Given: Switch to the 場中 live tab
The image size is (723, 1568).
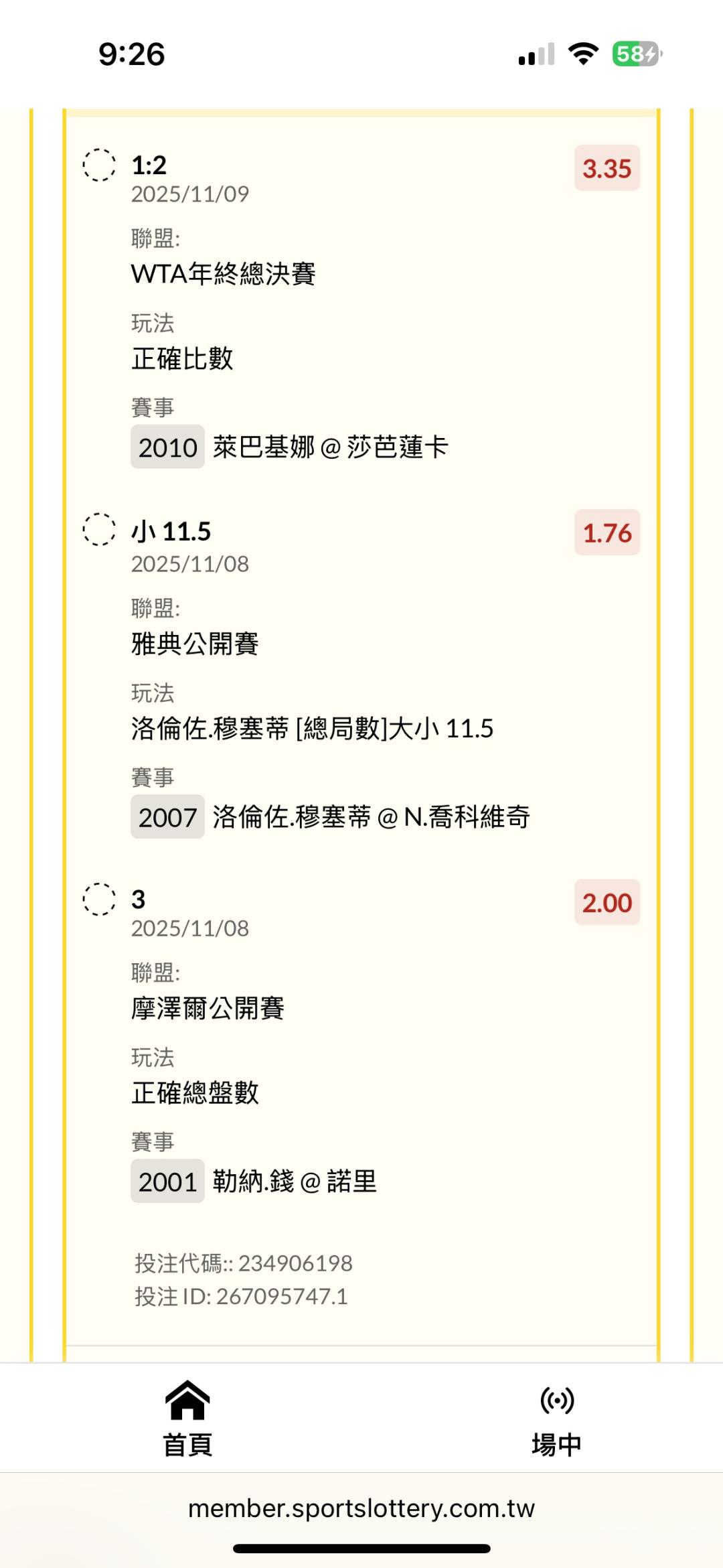Looking at the screenshot, I should pyautogui.click(x=556, y=1417).
